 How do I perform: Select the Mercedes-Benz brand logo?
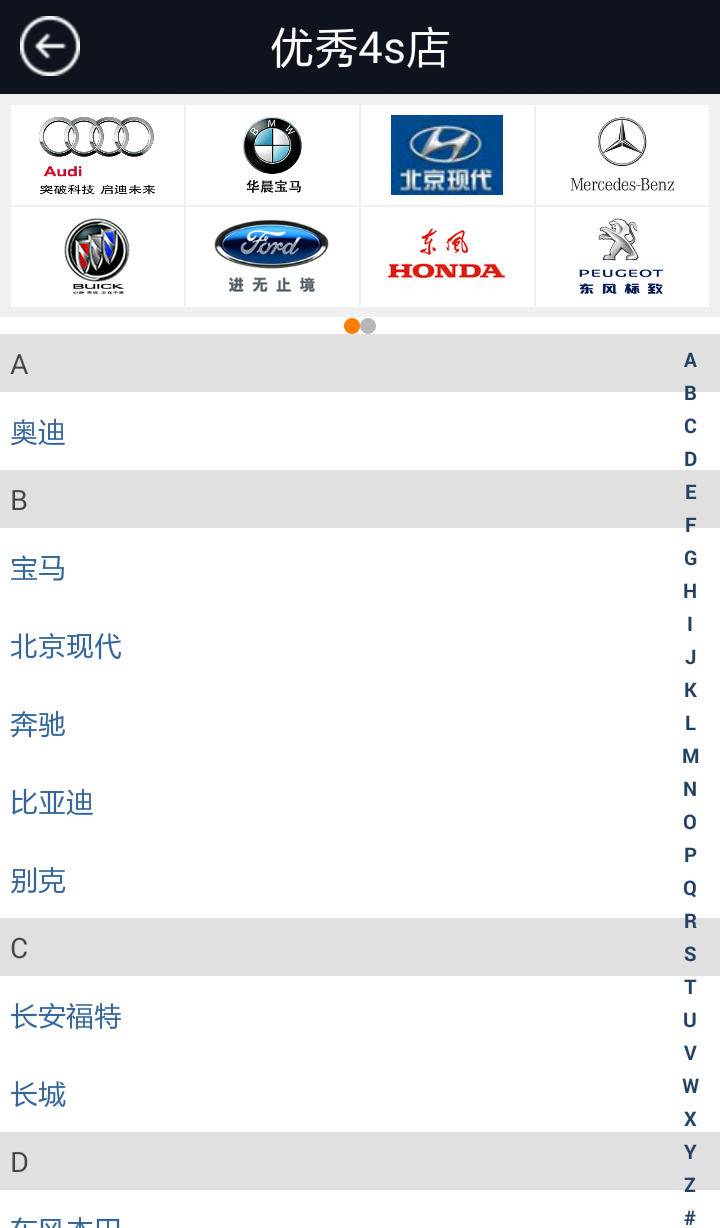click(622, 155)
